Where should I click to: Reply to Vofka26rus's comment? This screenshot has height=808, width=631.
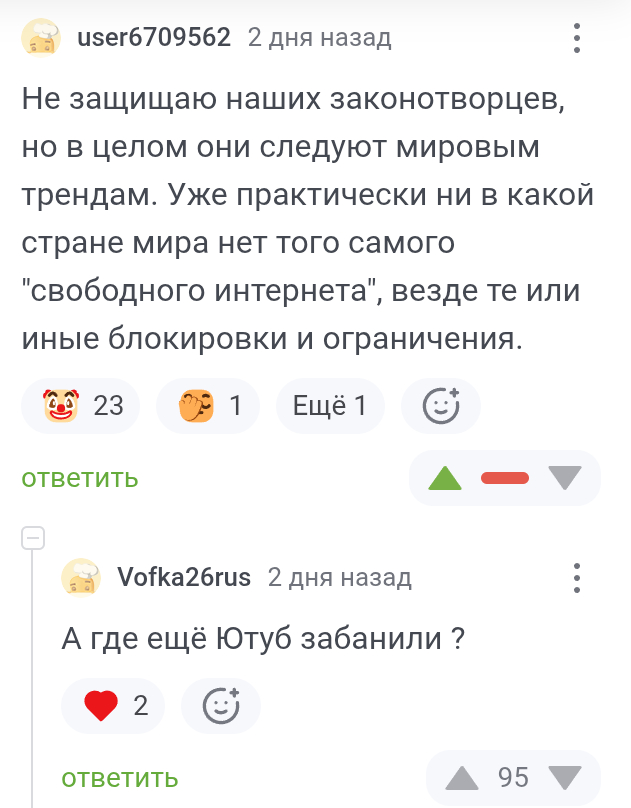click(x=120, y=777)
